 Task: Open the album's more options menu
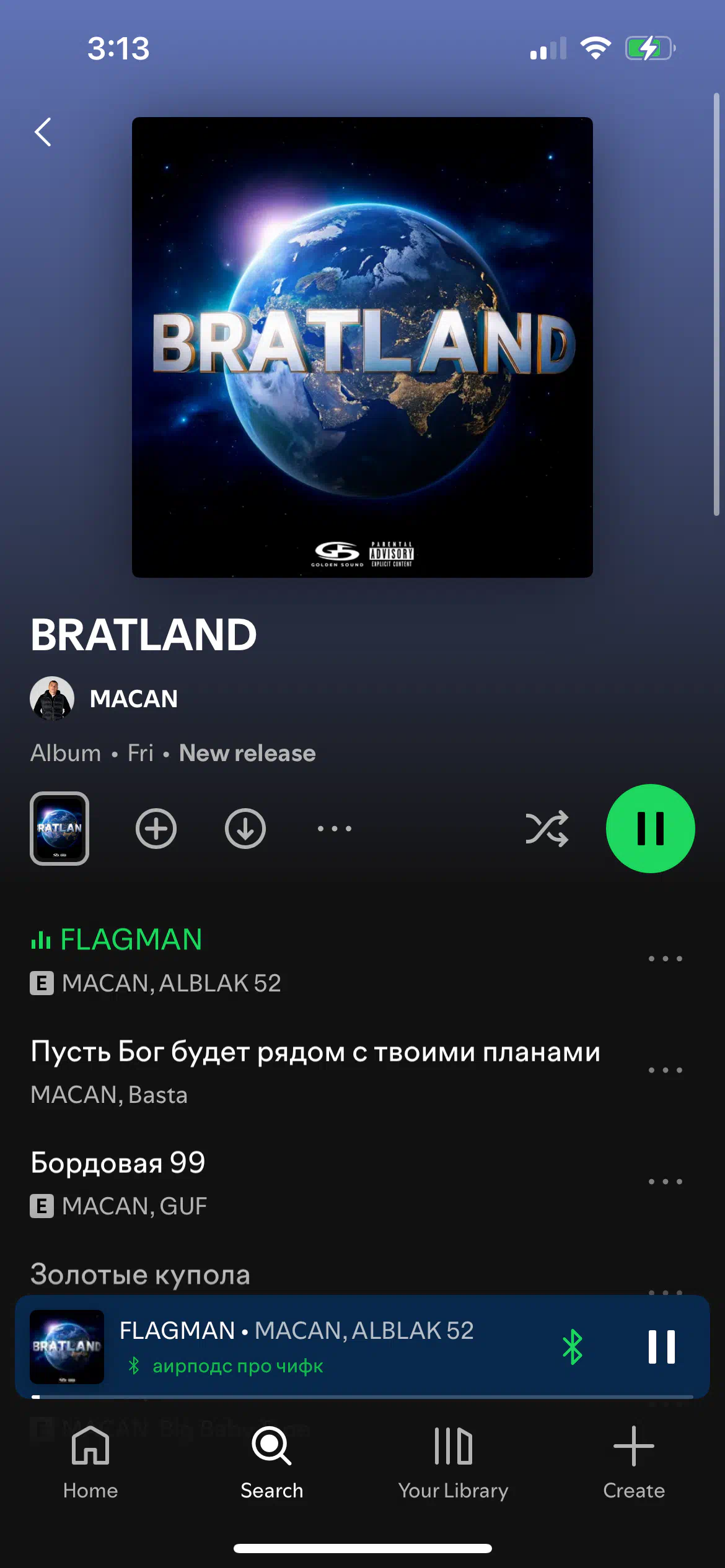335,829
